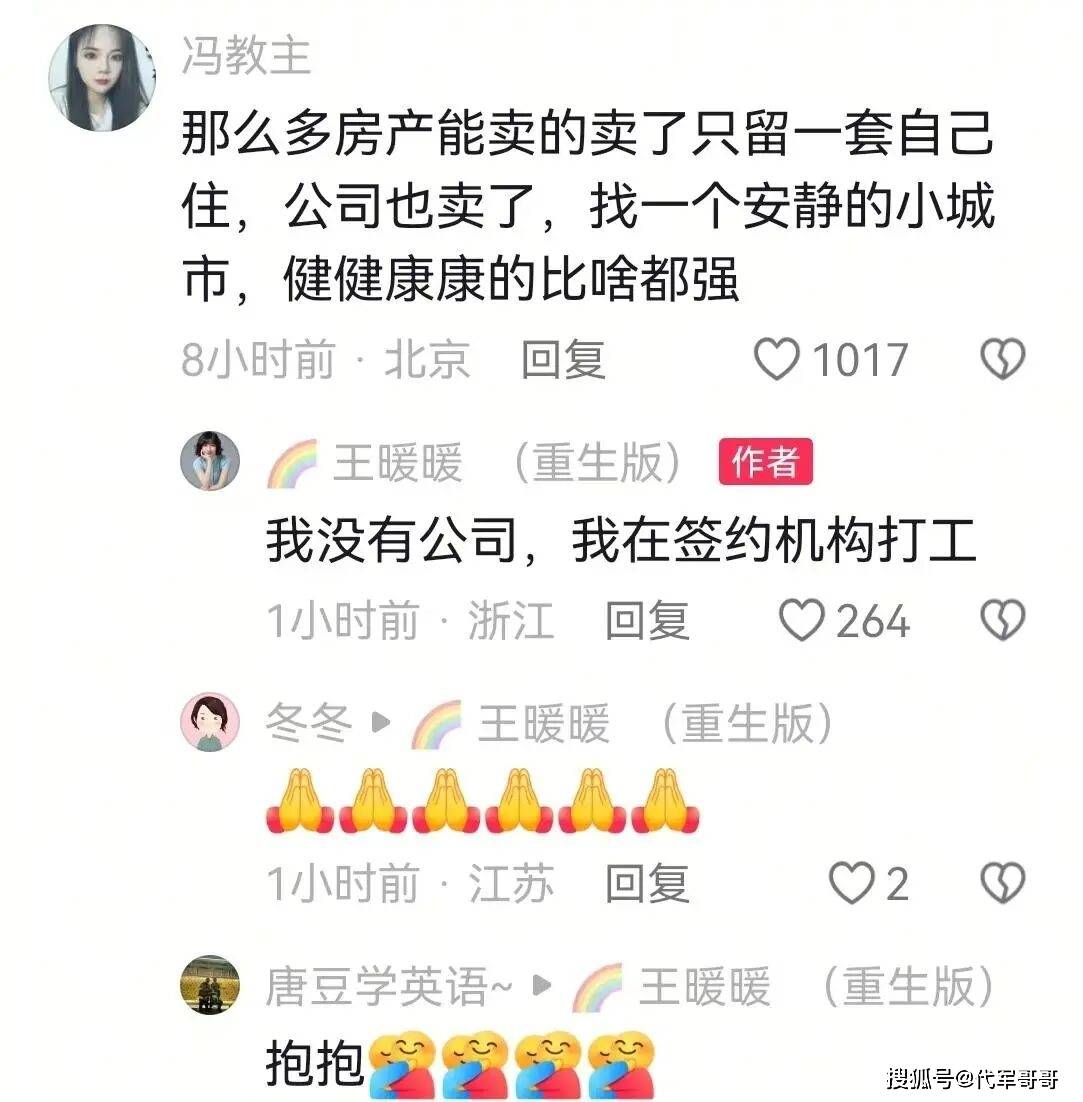The image size is (1083, 1102).
Task: Reply to the author's 浙江 comment
Action: 647,621
